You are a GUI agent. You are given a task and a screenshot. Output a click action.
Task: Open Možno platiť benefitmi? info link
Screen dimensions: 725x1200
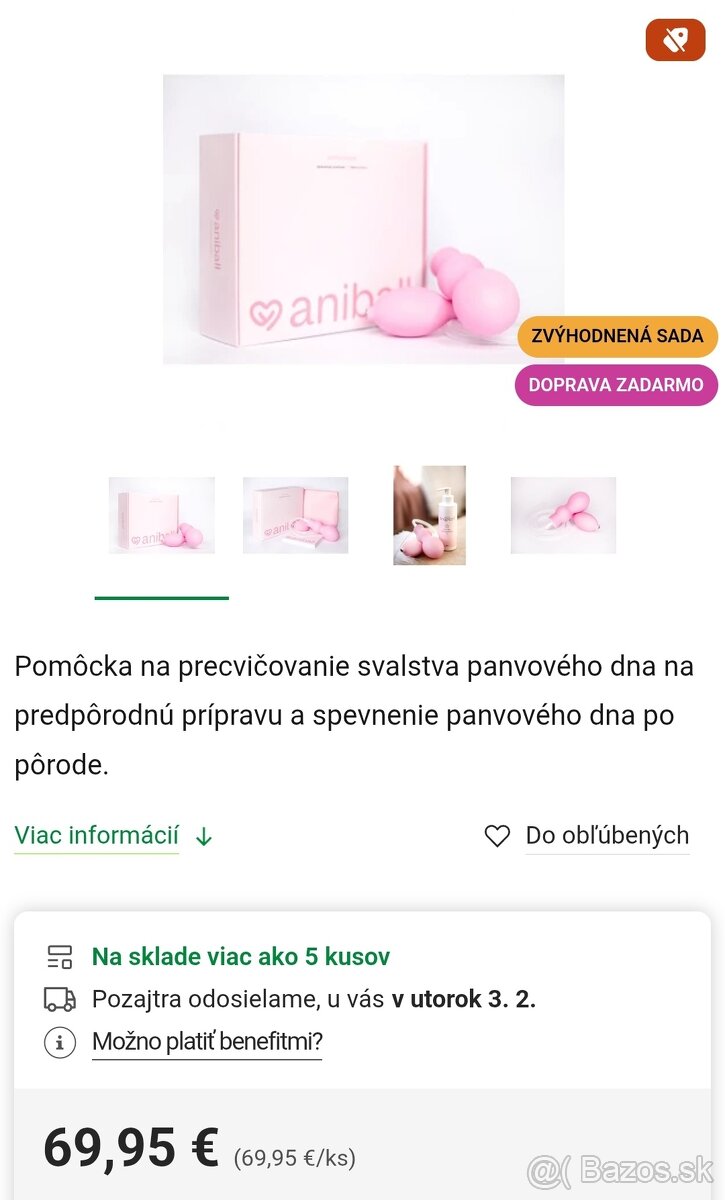click(206, 1042)
